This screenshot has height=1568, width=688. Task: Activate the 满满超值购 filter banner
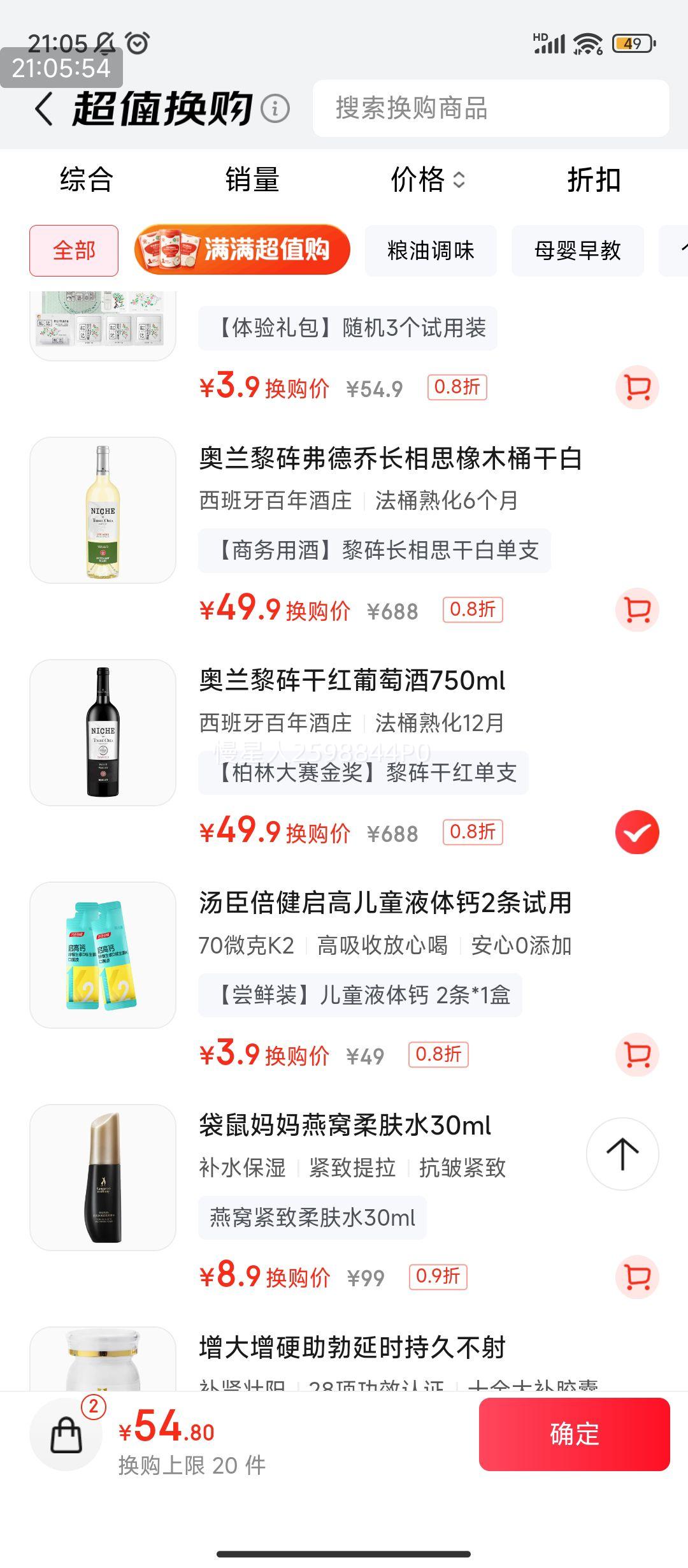coord(241,250)
